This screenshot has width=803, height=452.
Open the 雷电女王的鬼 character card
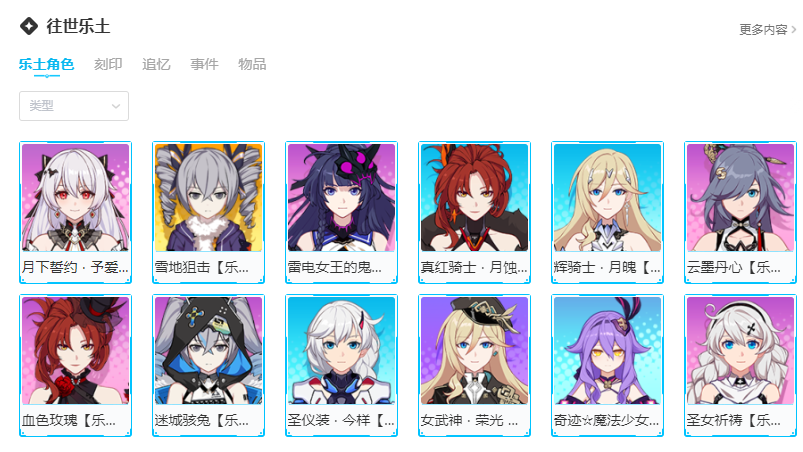[x=341, y=210]
